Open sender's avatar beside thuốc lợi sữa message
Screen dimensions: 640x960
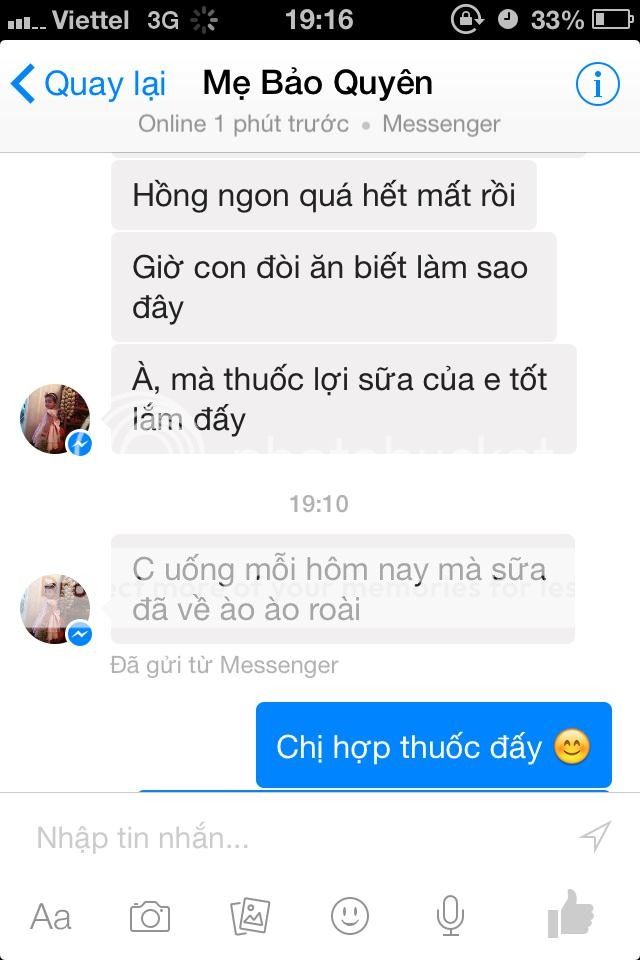click(x=55, y=418)
